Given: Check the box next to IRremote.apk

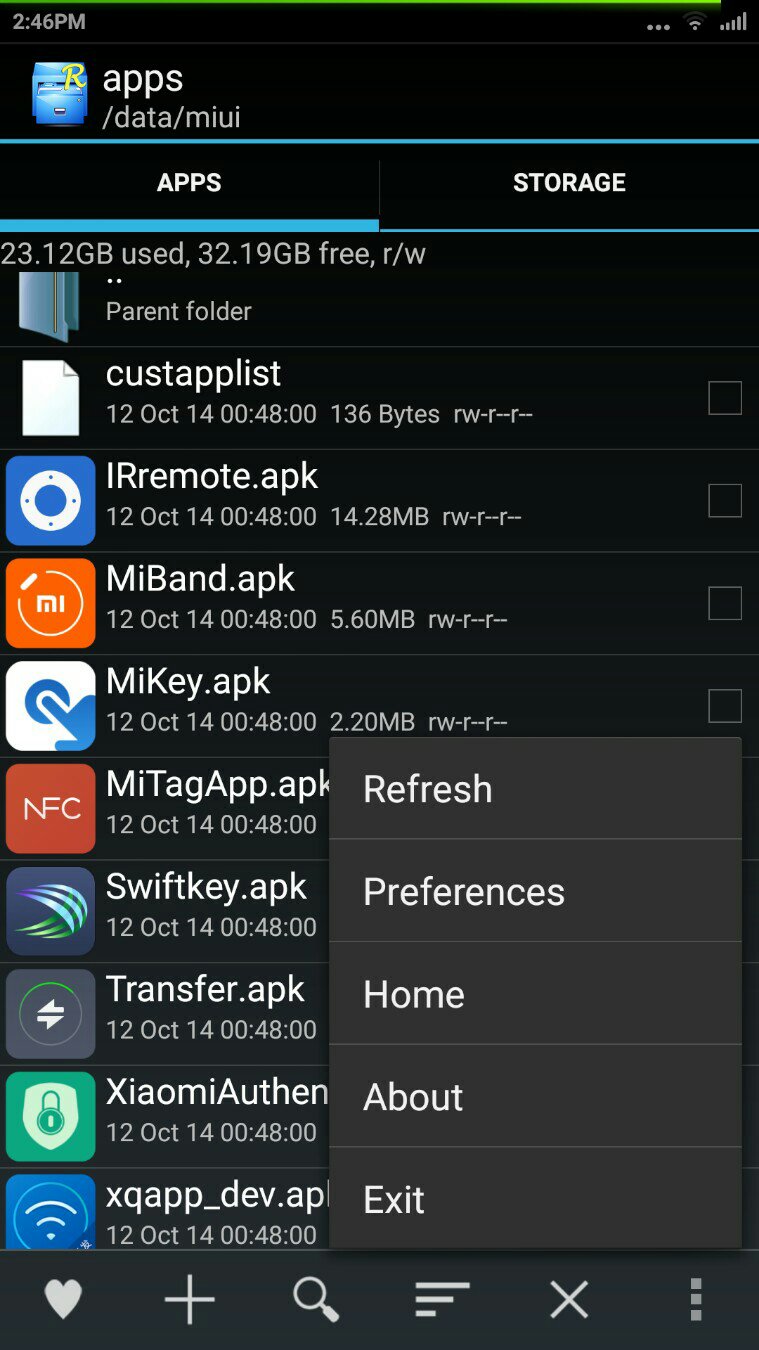Looking at the screenshot, I should [x=724, y=500].
